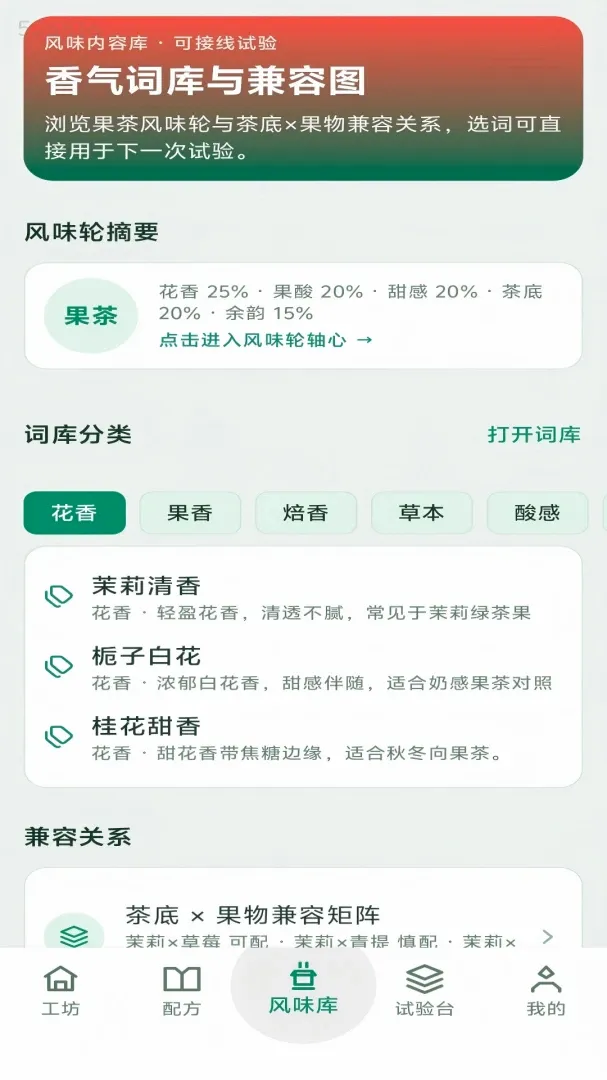进入试验台标签页
The image size is (607, 1080).
point(424,990)
